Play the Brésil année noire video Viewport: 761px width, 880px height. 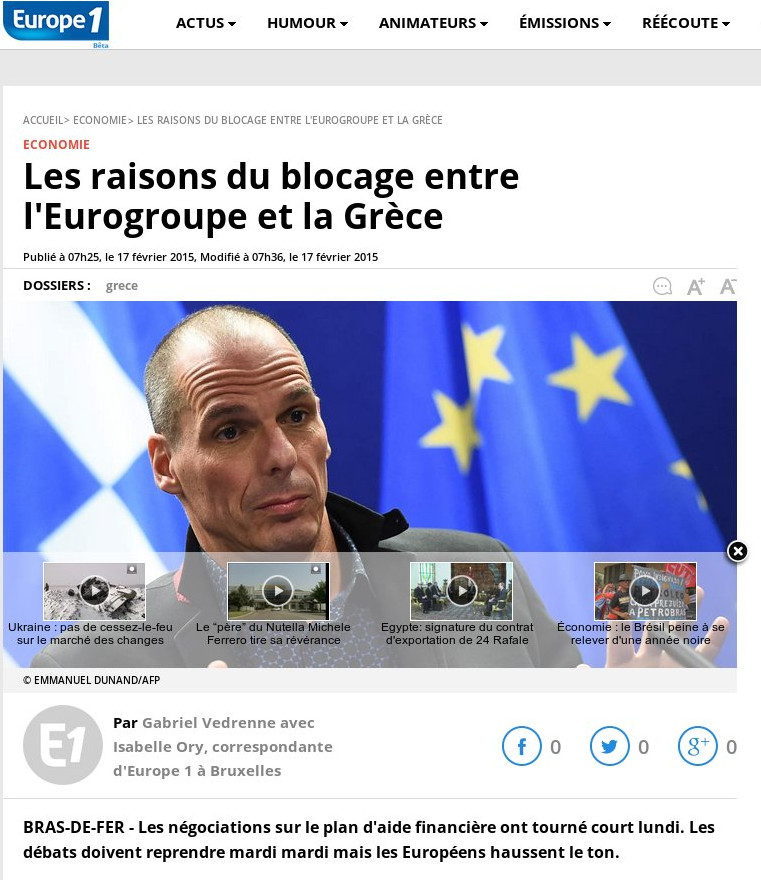pos(644,591)
